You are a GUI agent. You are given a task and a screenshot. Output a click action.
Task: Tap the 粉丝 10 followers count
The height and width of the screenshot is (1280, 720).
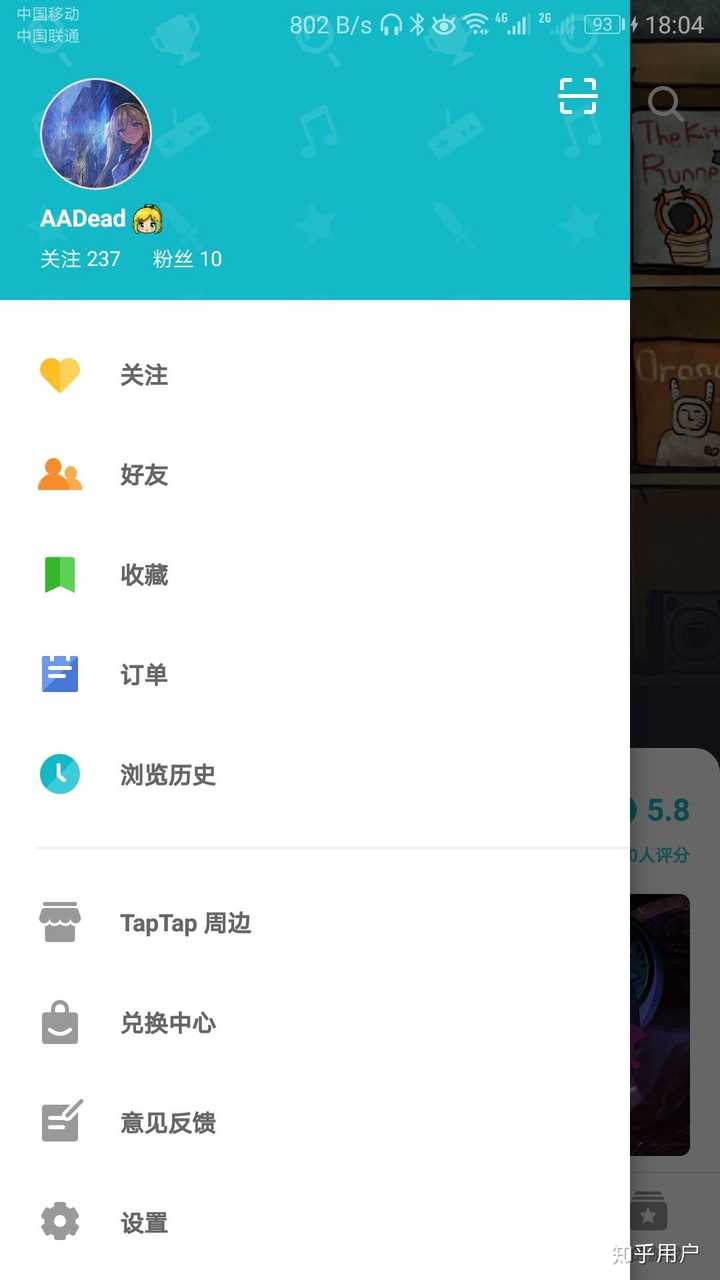(187, 259)
